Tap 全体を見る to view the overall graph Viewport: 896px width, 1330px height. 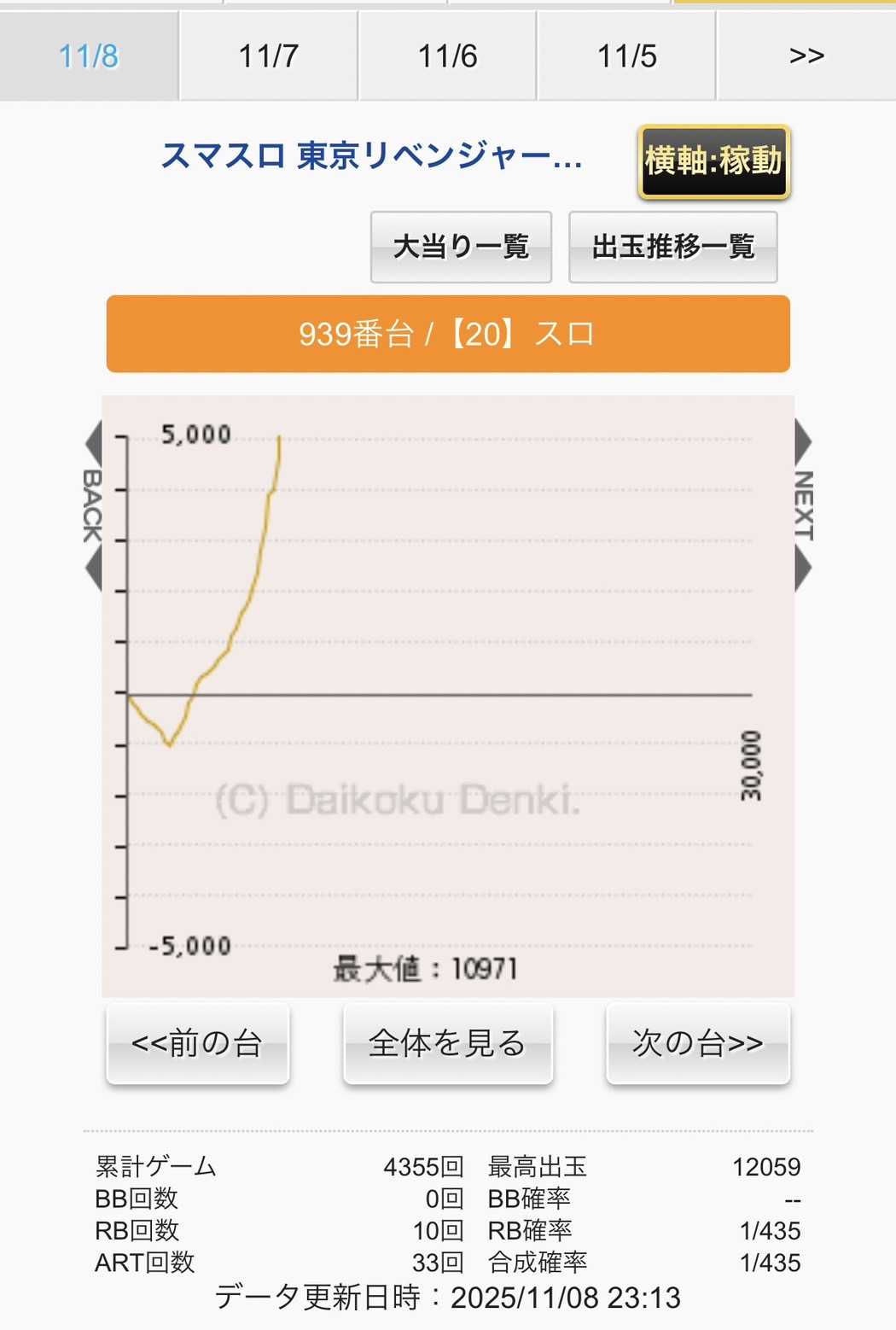pyautogui.click(x=447, y=1043)
